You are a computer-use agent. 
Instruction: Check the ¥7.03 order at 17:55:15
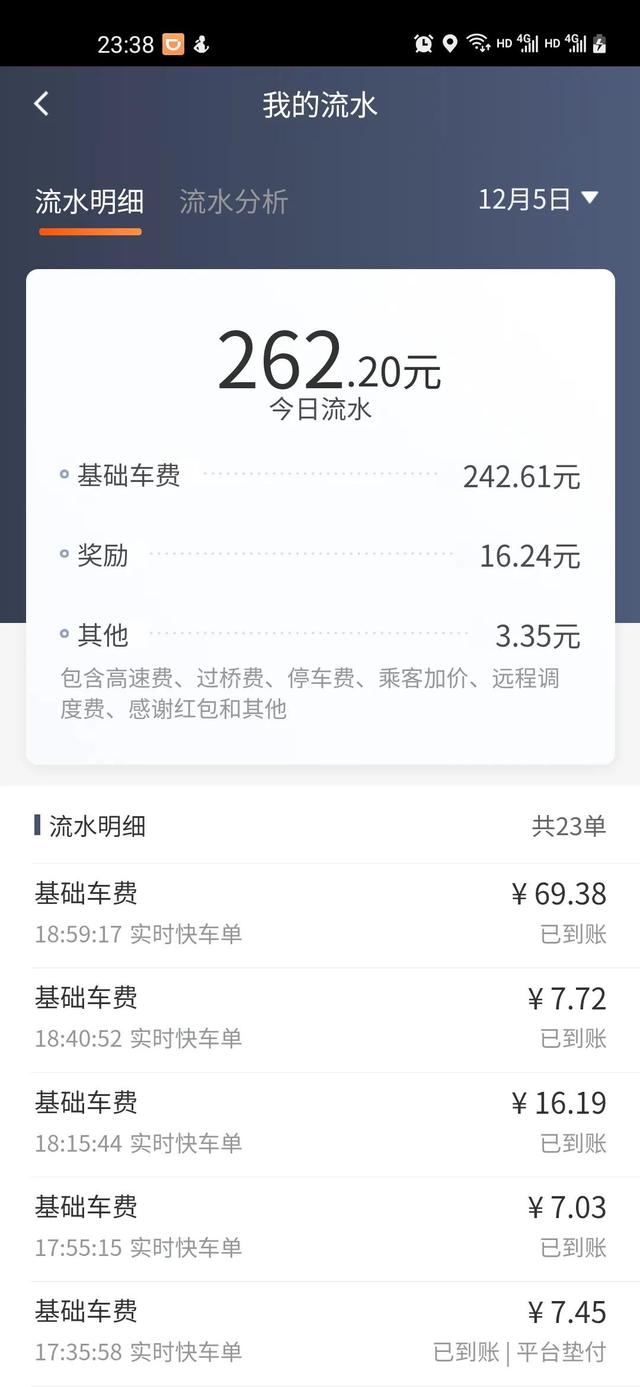pyautogui.click(x=320, y=1227)
